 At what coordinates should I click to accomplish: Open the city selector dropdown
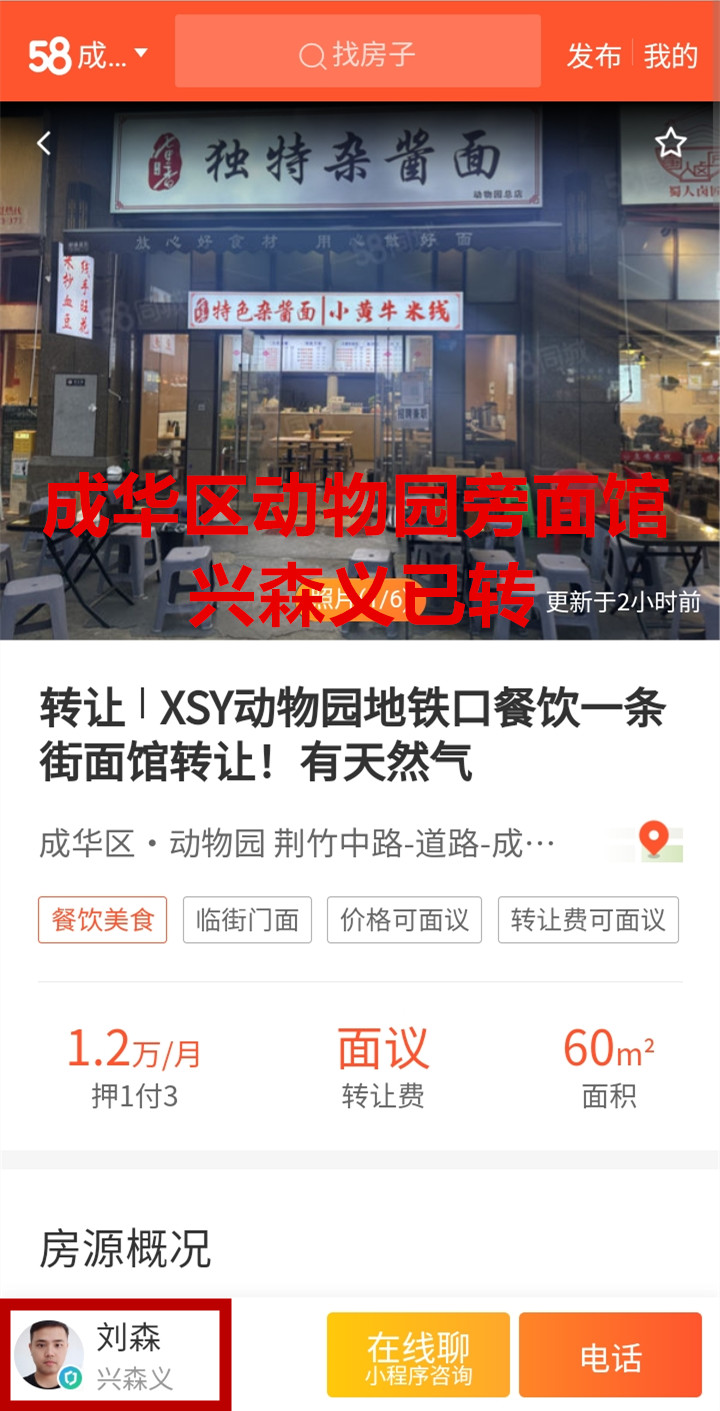pos(88,55)
